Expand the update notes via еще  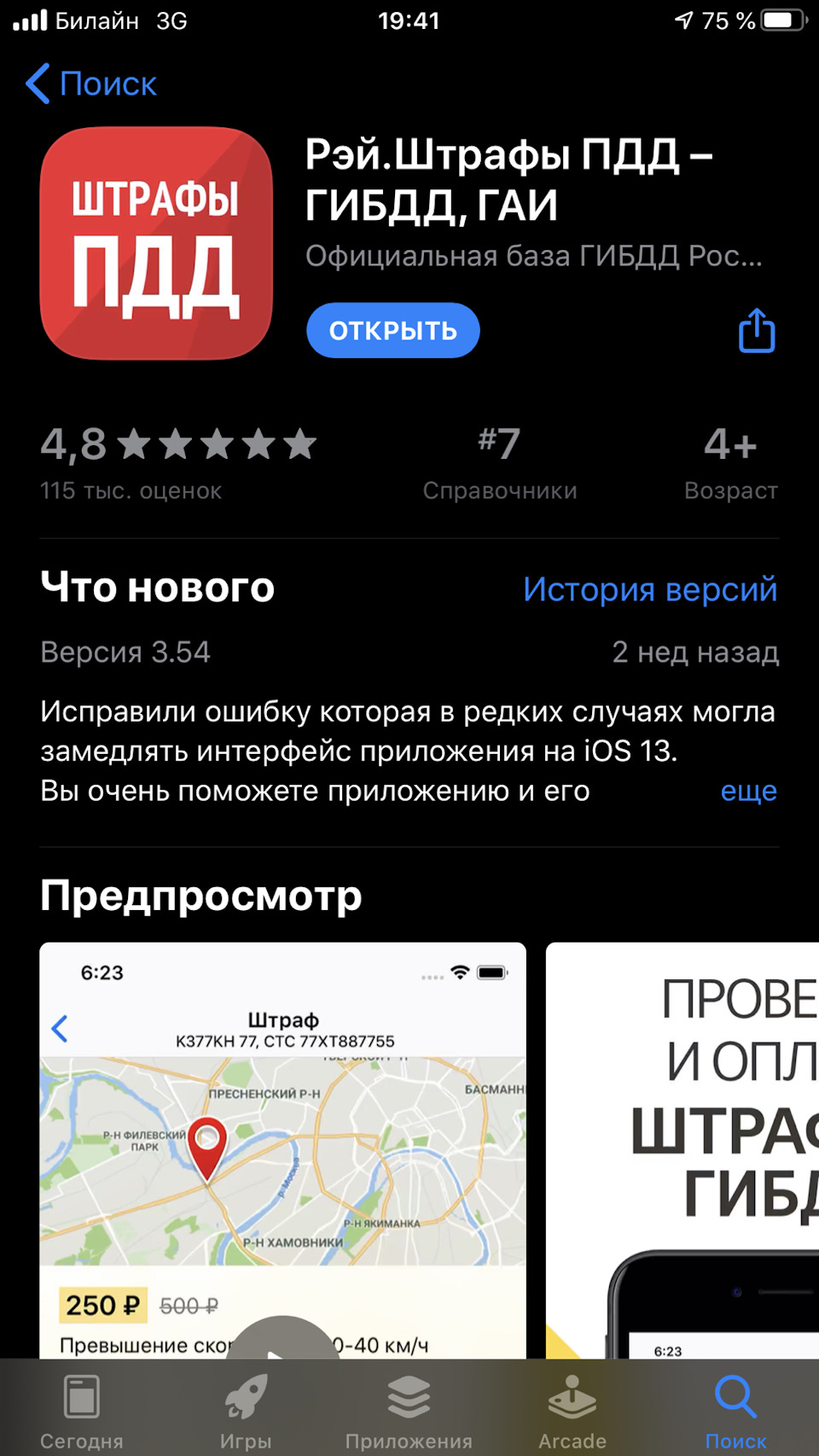(x=748, y=791)
